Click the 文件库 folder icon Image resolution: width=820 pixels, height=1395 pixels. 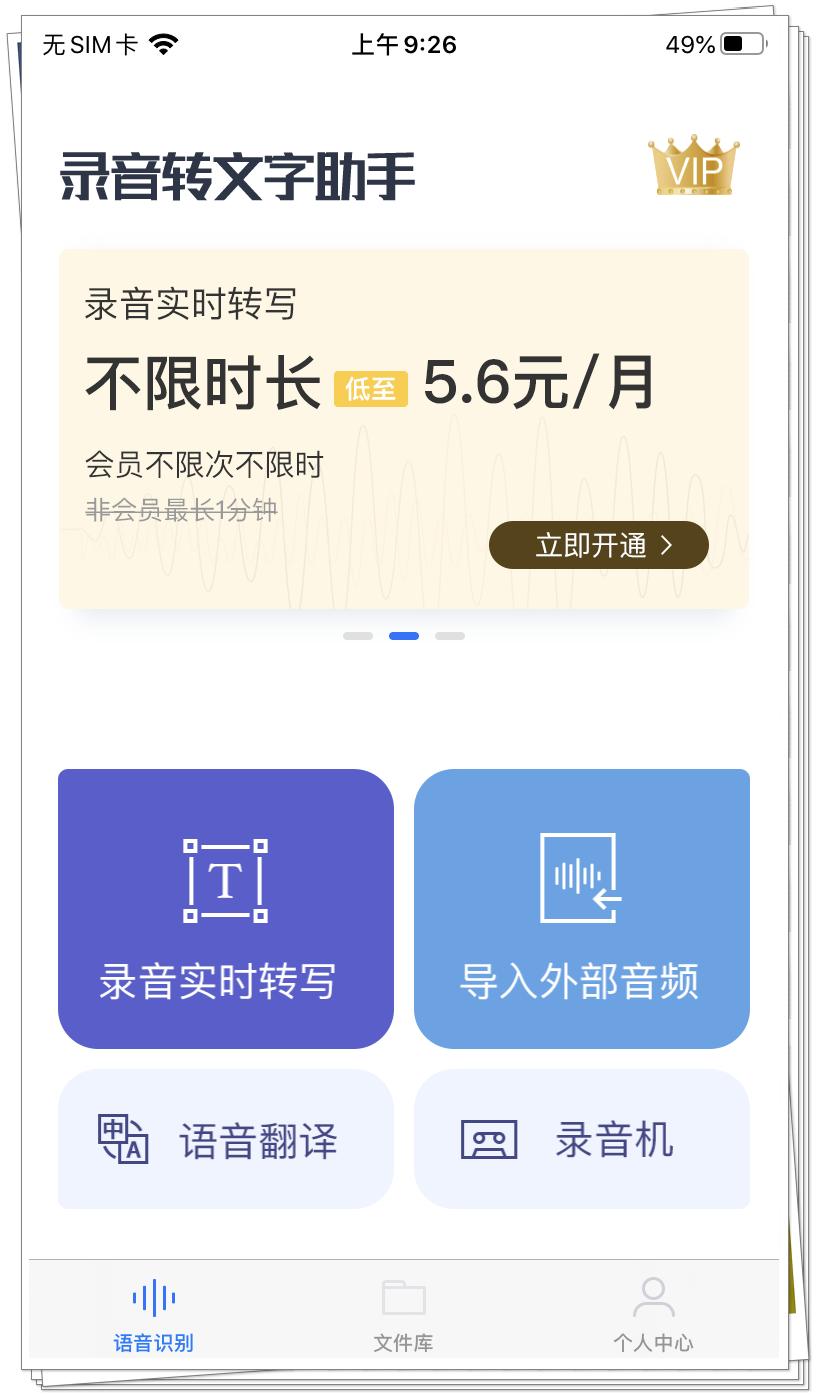click(402, 1297)
